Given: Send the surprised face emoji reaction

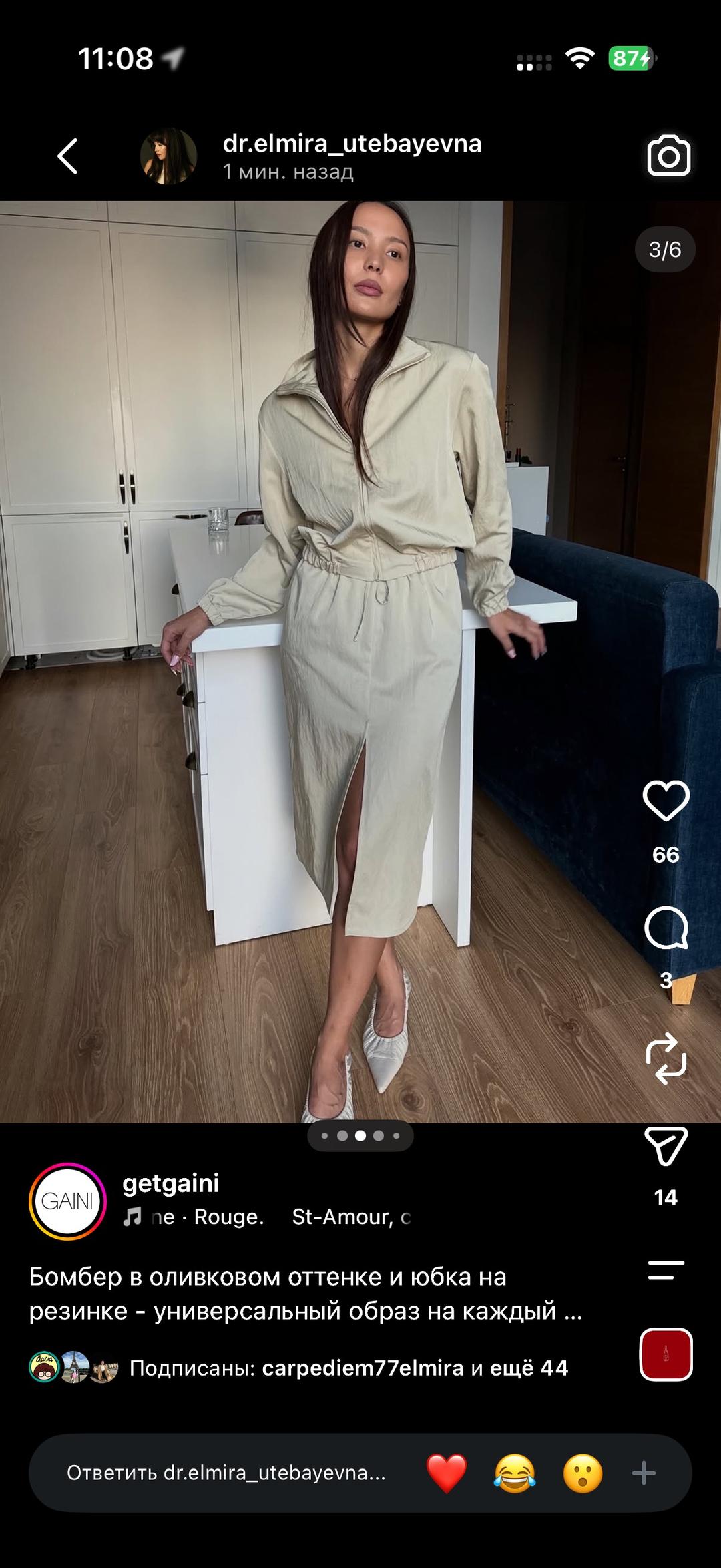Looking at the screenshot, I should (x=583, y=1474).
